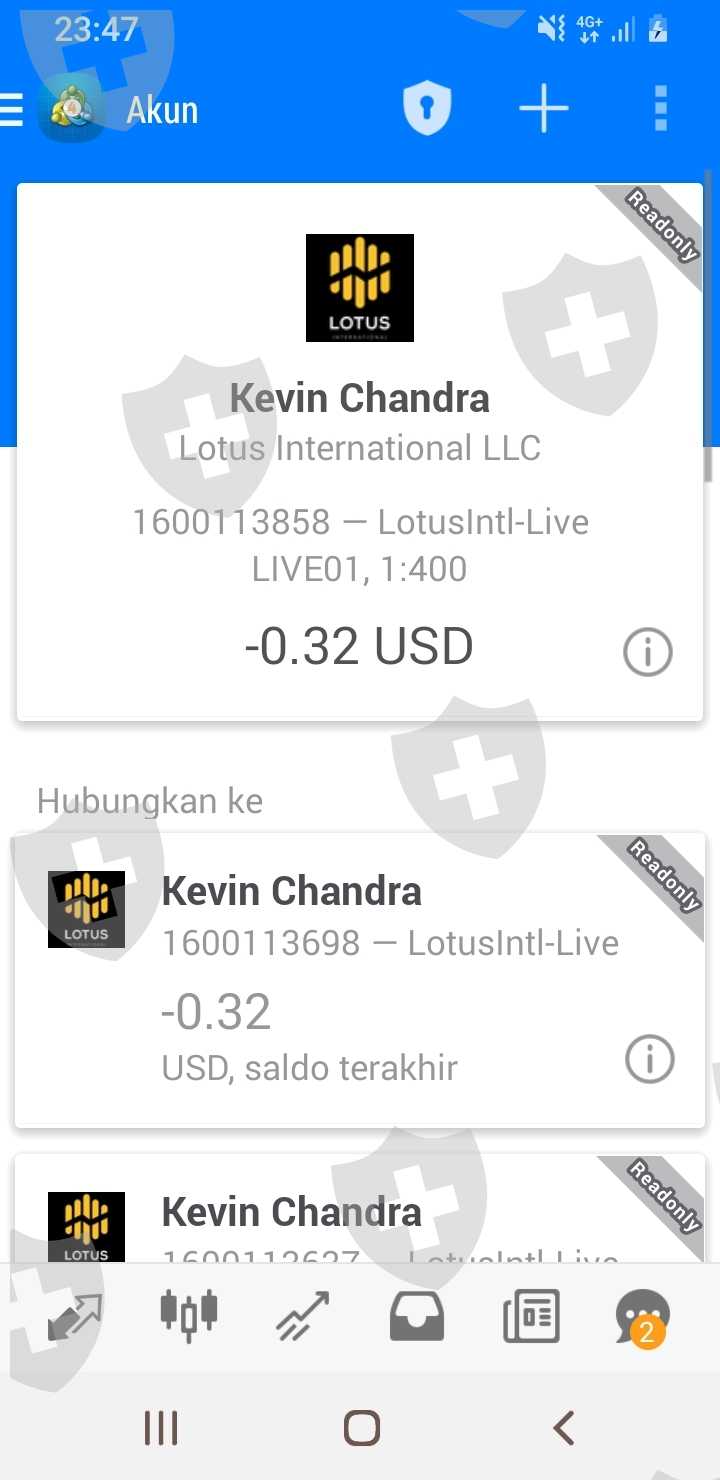Image resolution: width=720 pixels, height=1480 pixels.
Task: Add a new account with plus icon
Action: 544,108
